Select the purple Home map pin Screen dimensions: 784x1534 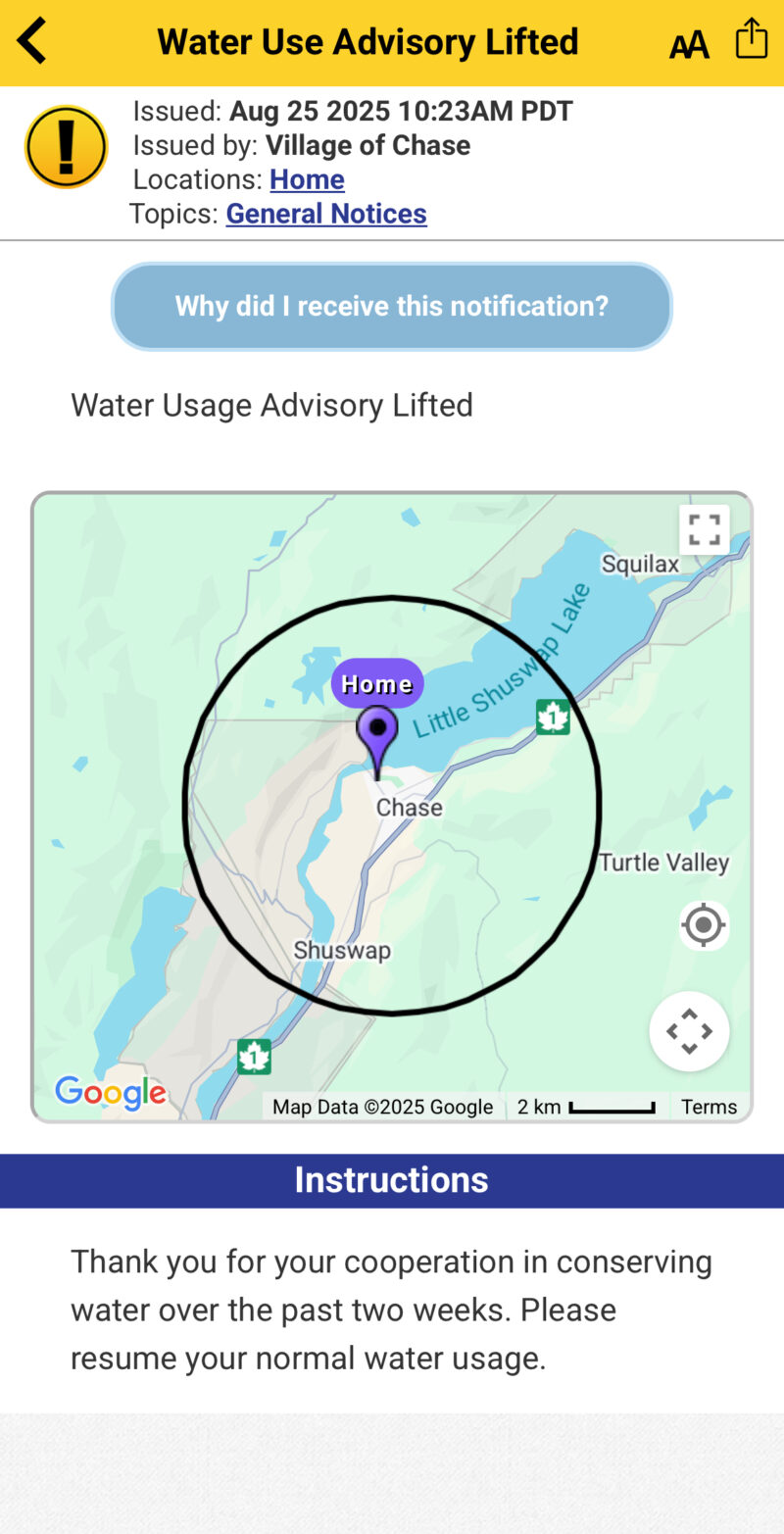[x=377, y=737]
